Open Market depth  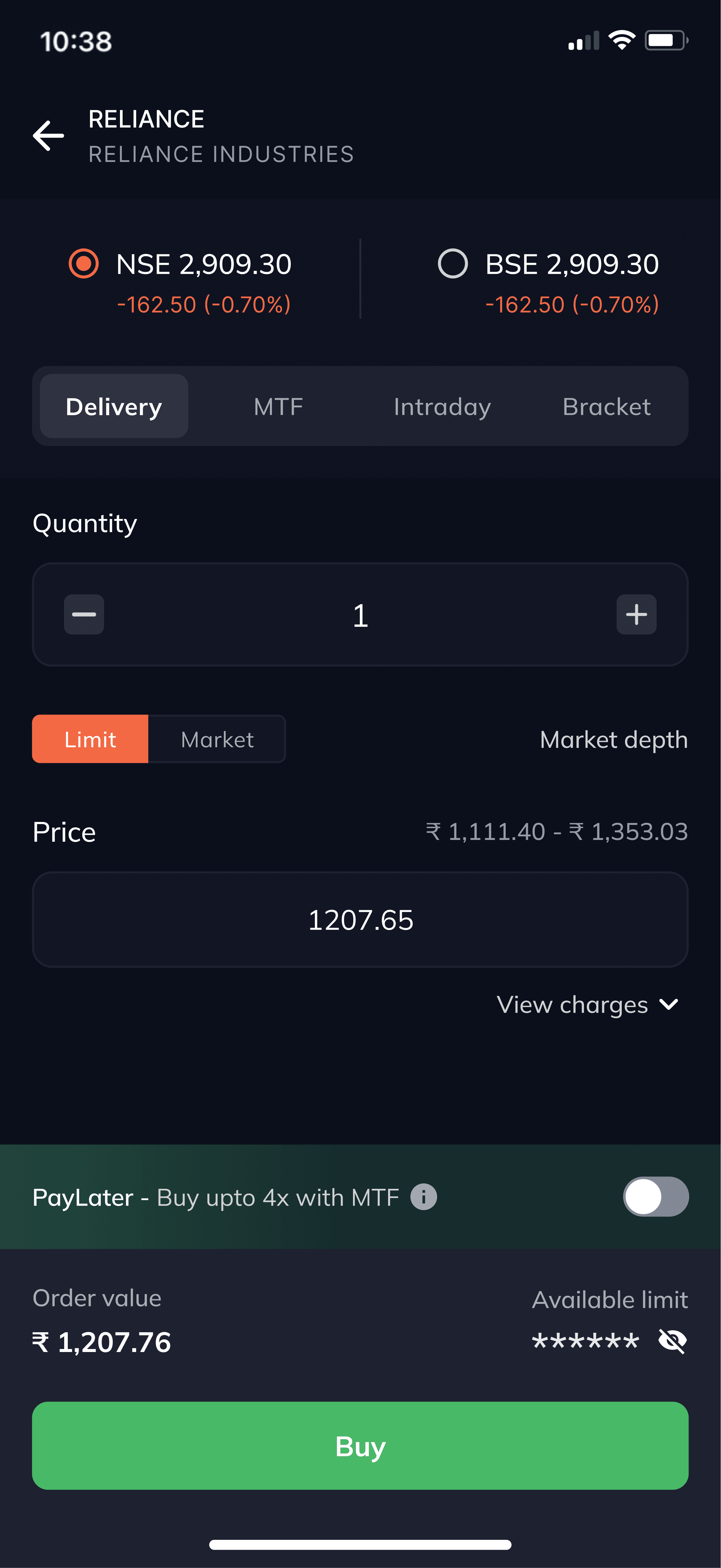coord(614,739)
